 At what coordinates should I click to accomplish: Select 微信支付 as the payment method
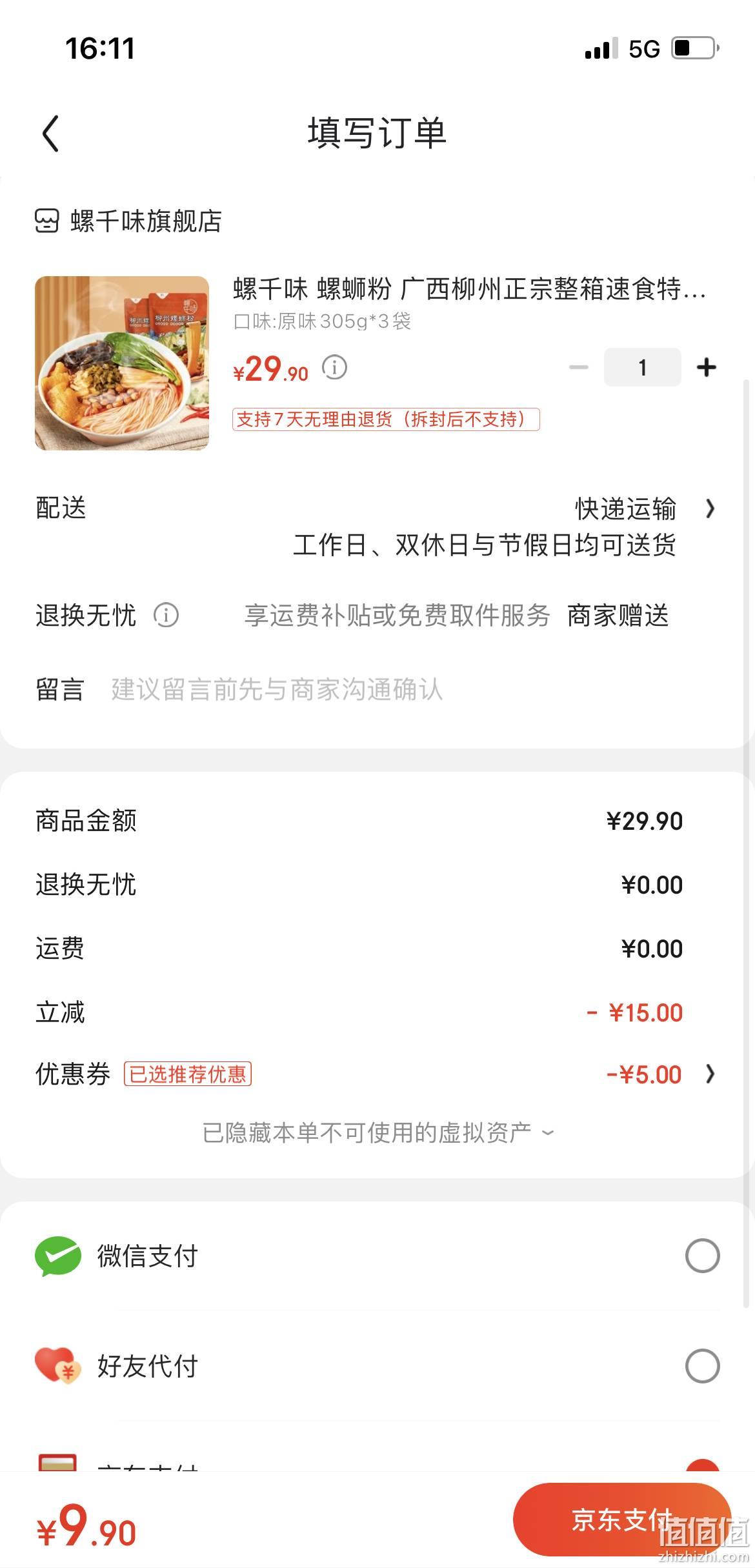377,1256
